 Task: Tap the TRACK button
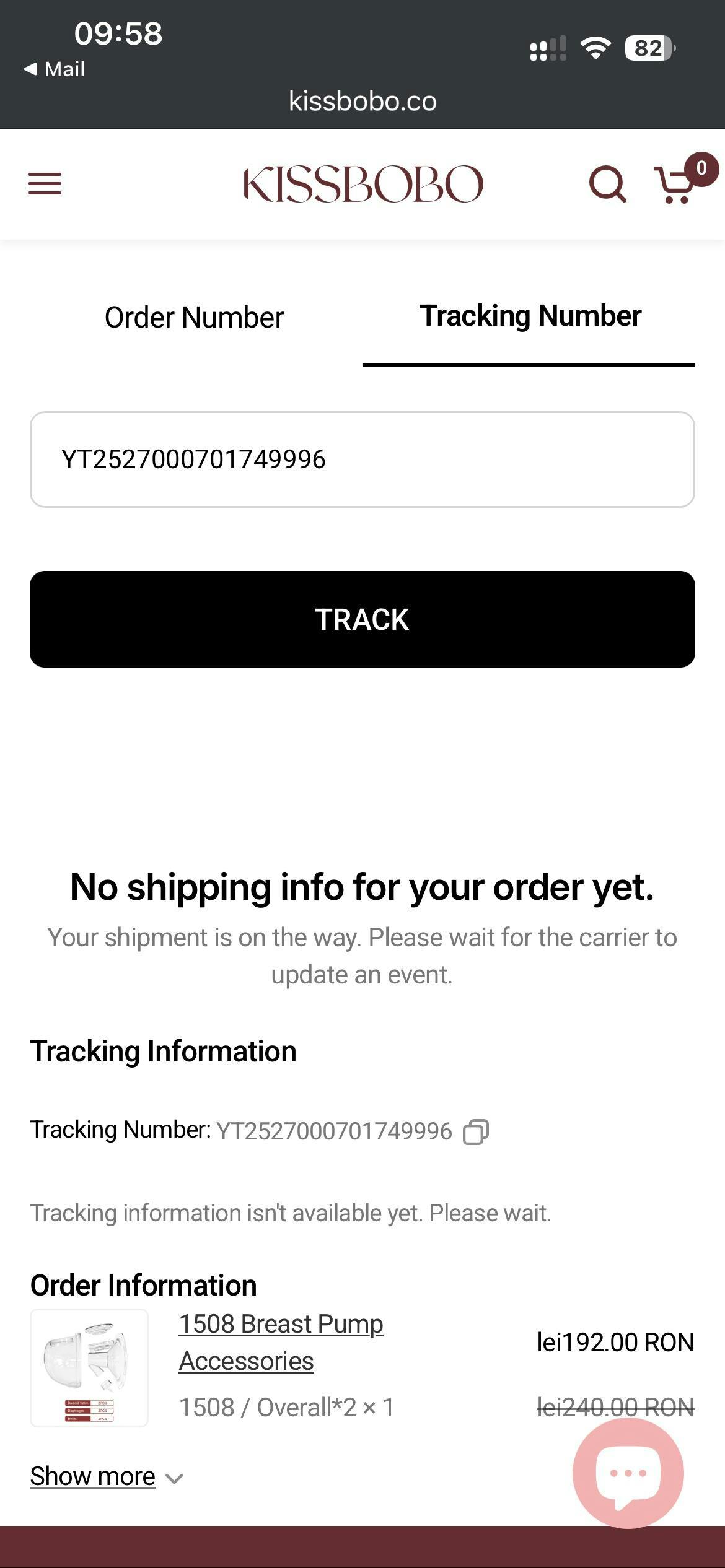click(362, 619)
